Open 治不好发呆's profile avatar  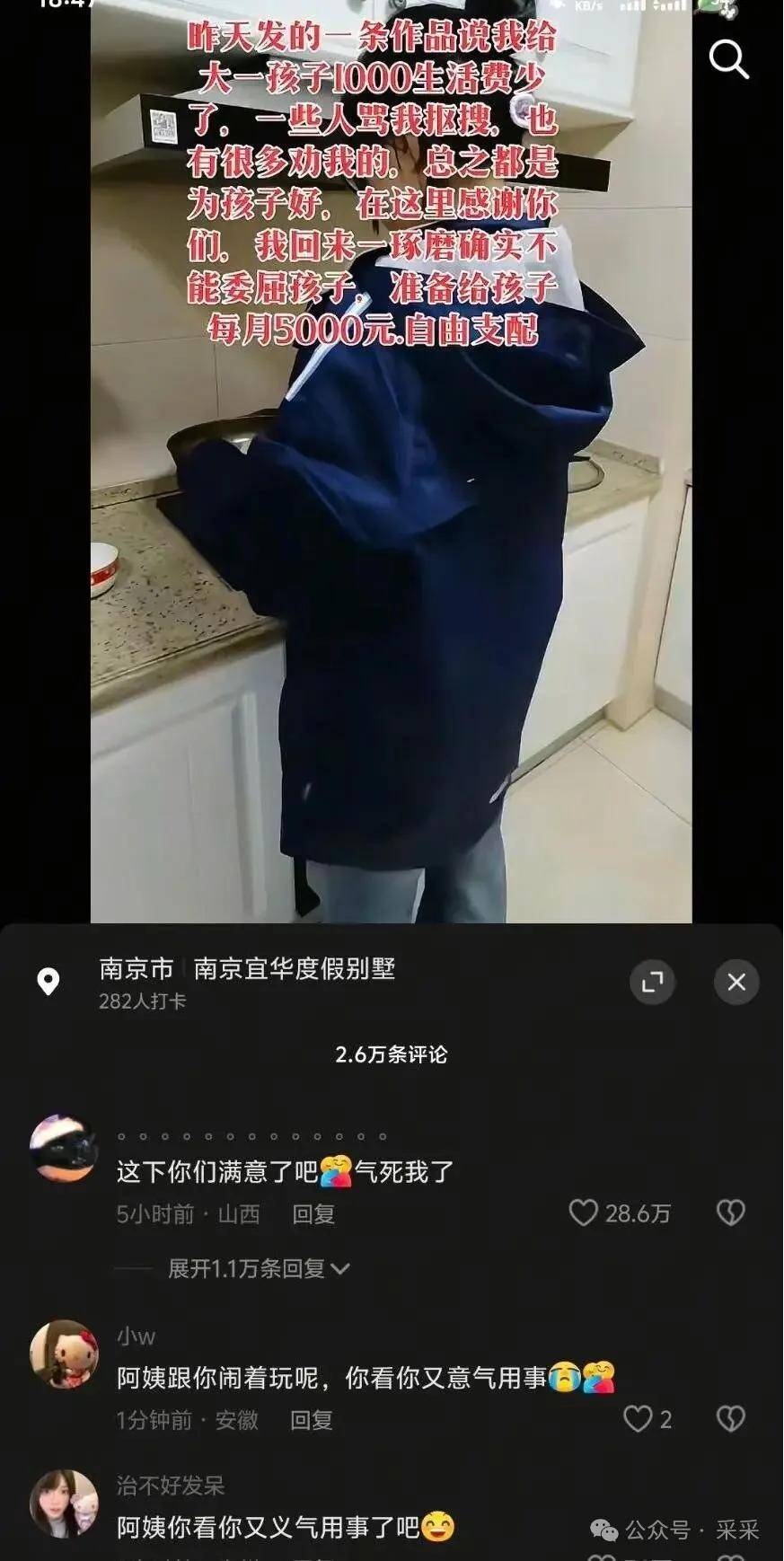[64, 1504]
